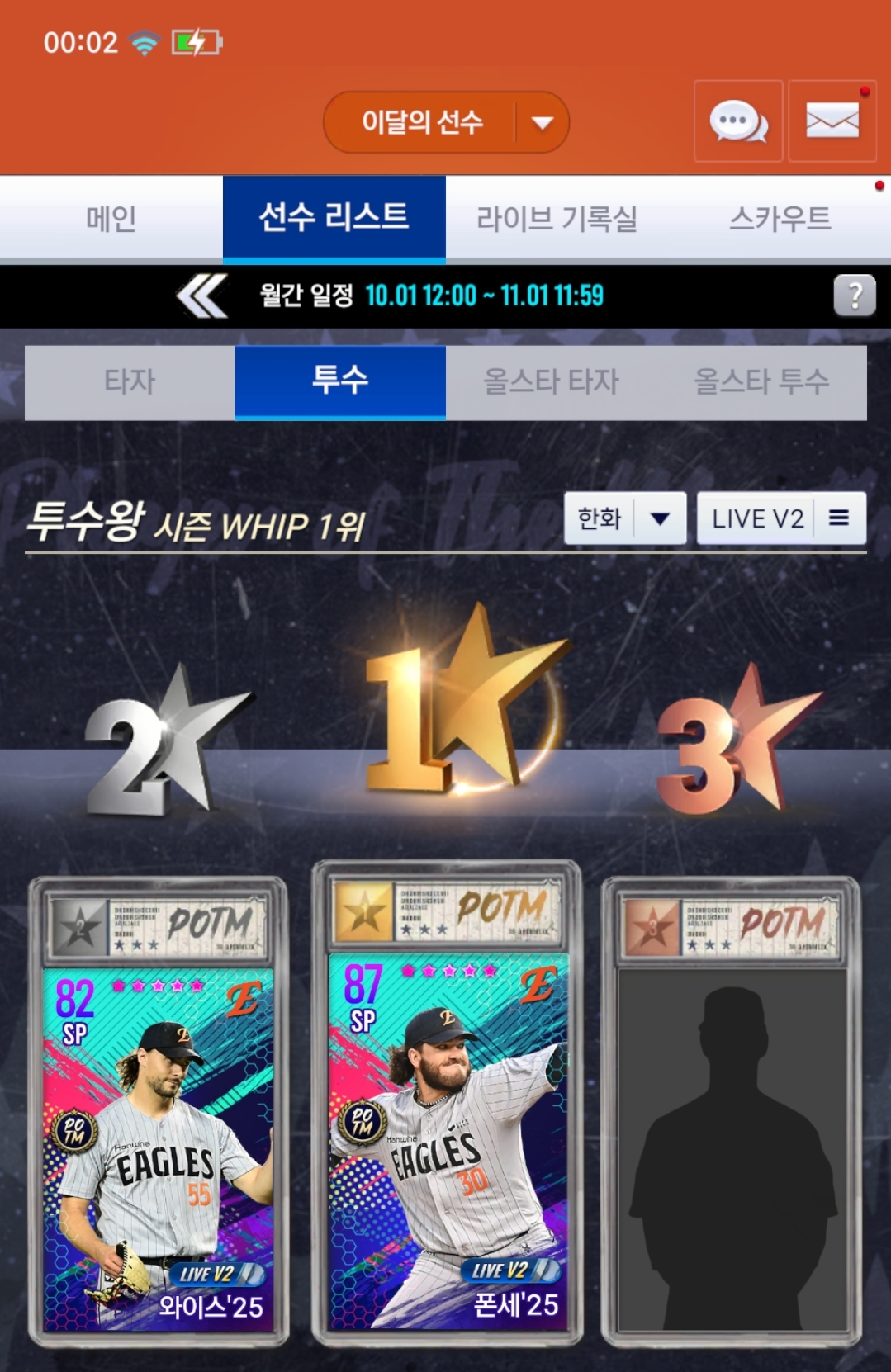
Task: Open the 이달의 선수 dropdown menu
Action: tap(446, 122)
